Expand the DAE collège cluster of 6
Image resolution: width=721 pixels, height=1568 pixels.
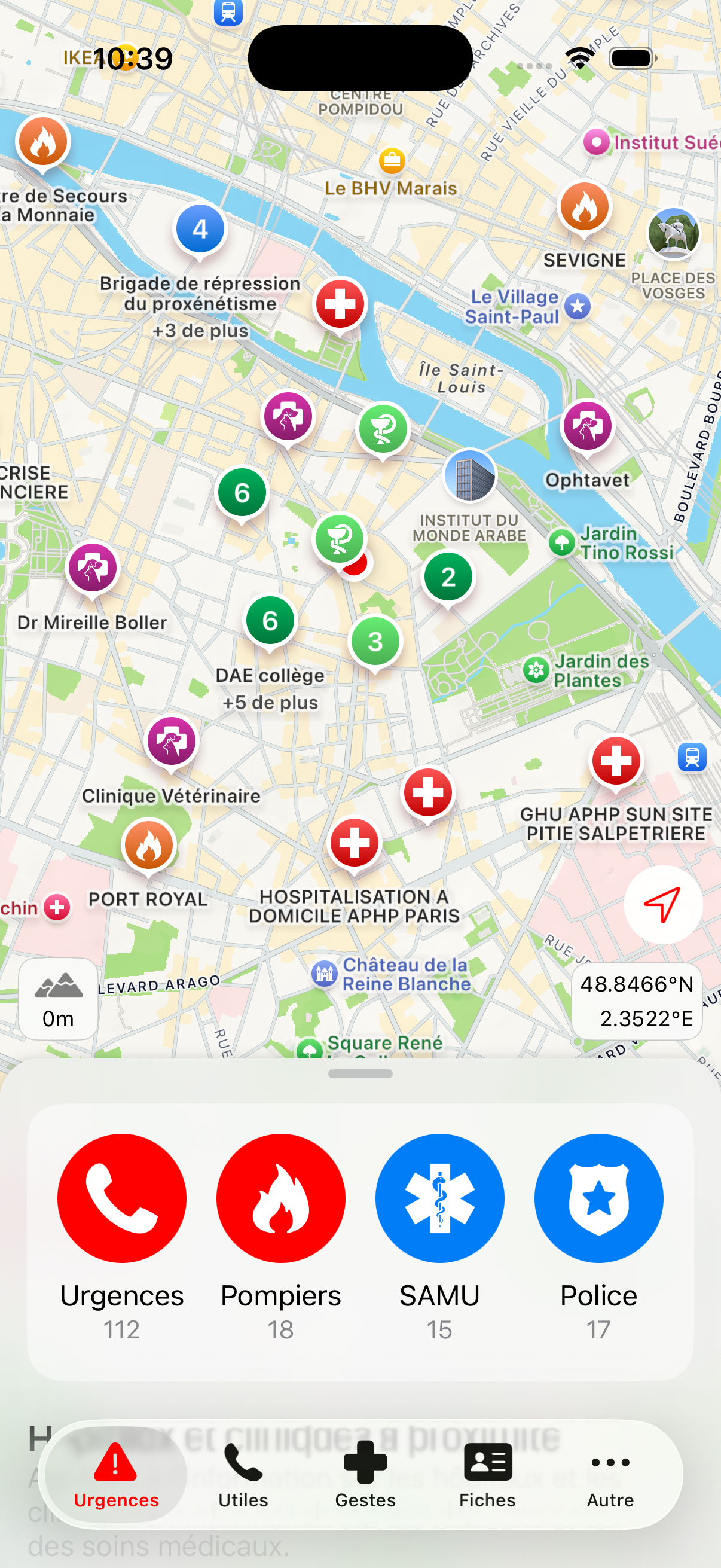pyautogui.click(x=270, y=621)
